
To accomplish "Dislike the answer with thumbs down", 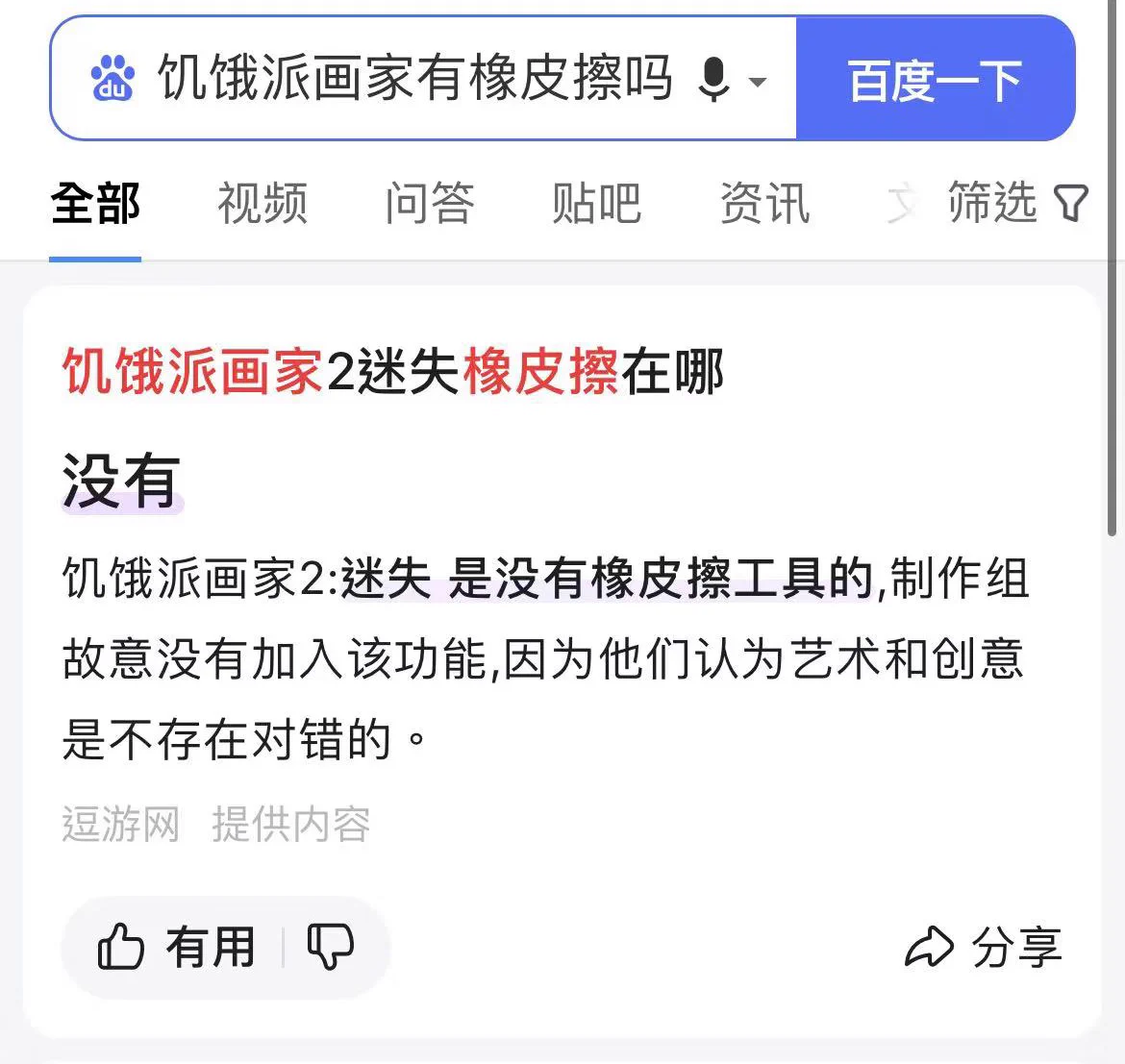I will [x=331, y=948].
